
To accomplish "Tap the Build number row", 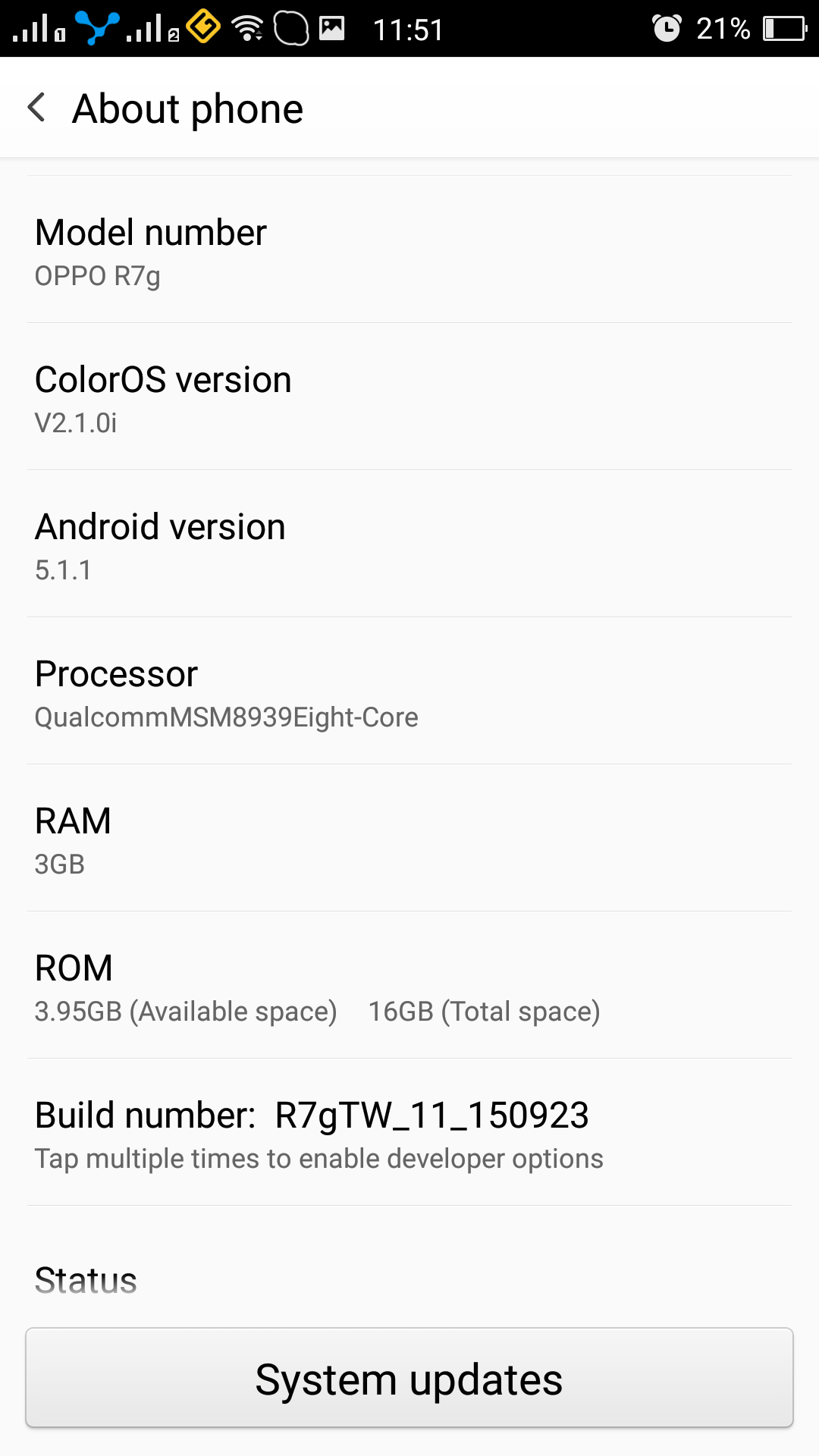I will pyautogui.click(x=409, y=1132).
